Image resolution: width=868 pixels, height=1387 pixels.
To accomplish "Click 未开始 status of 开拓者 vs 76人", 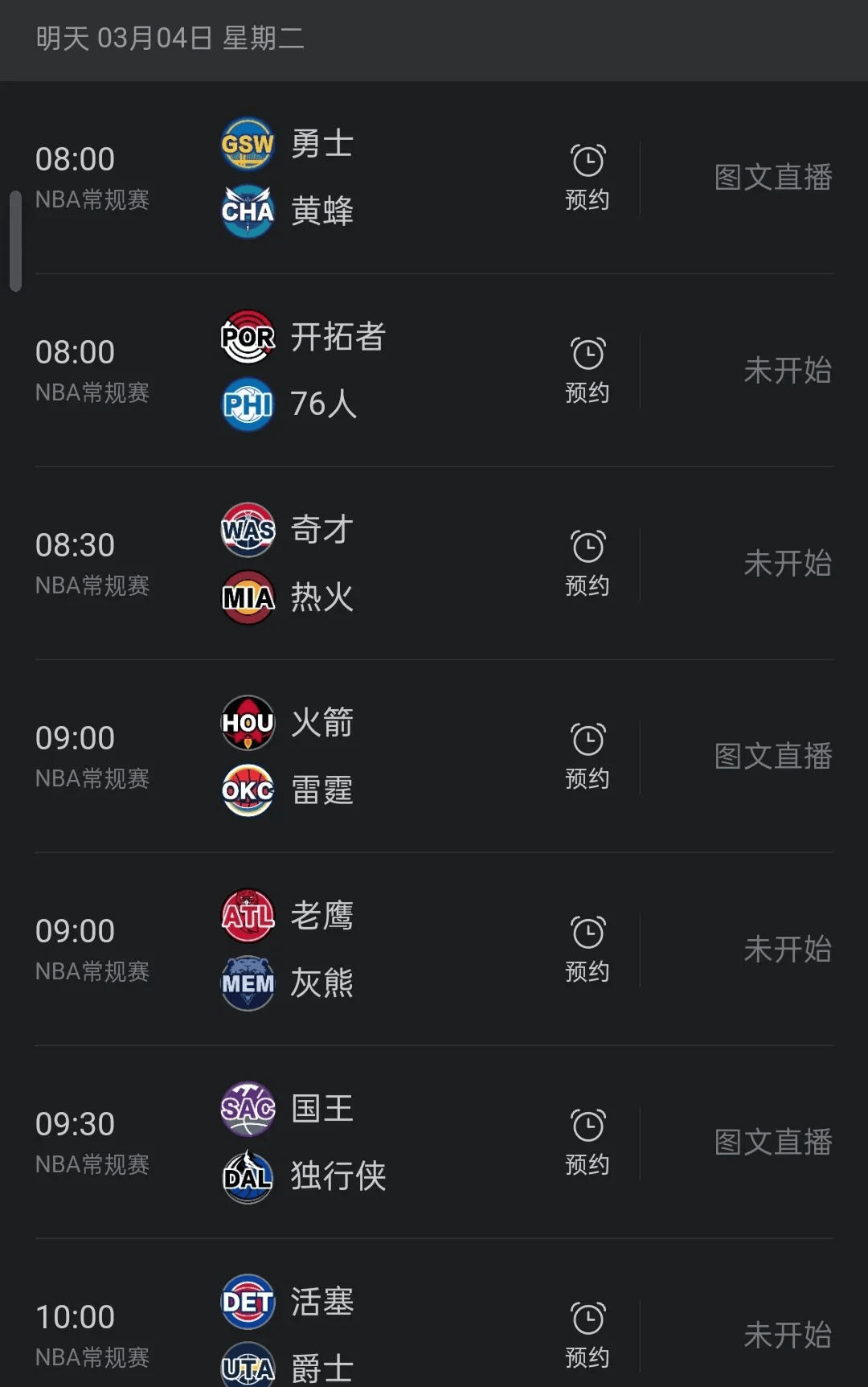I will [x=788, y=371].
